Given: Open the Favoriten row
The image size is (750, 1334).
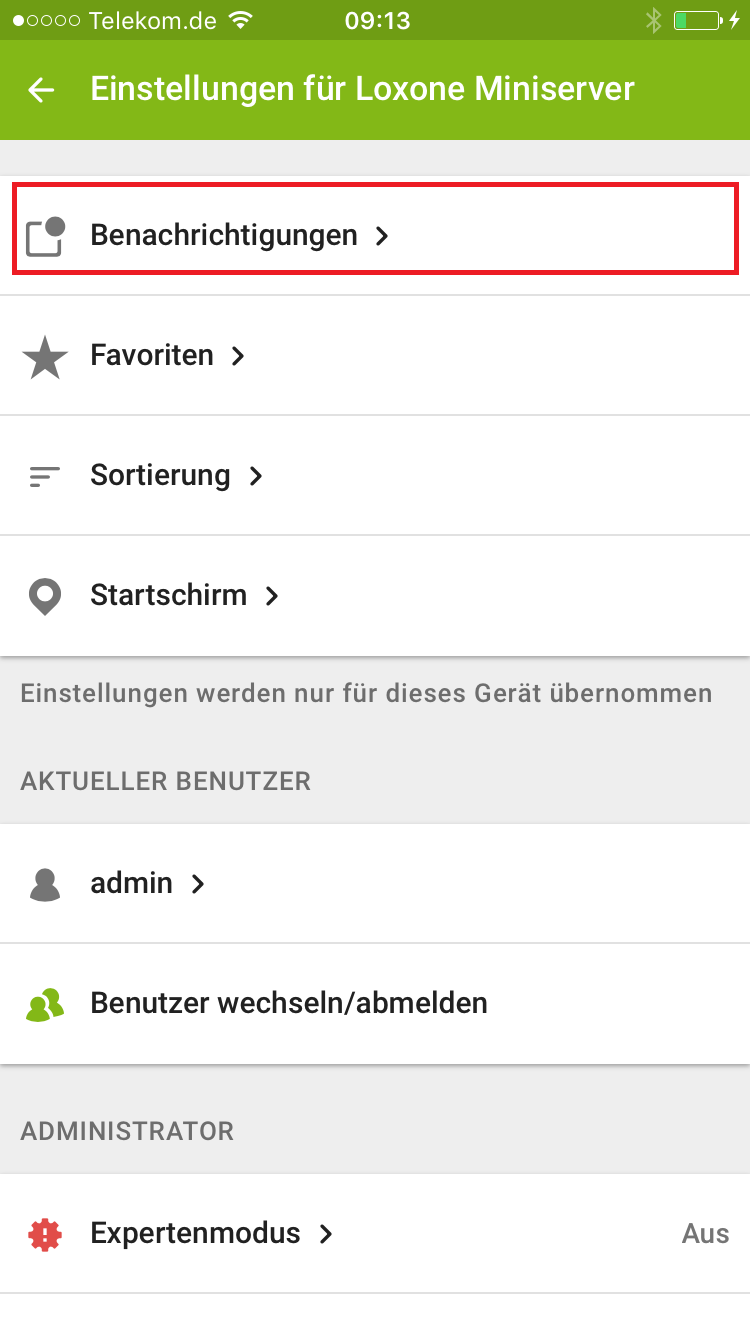Looking at the screenshot, I should [152, 356].
